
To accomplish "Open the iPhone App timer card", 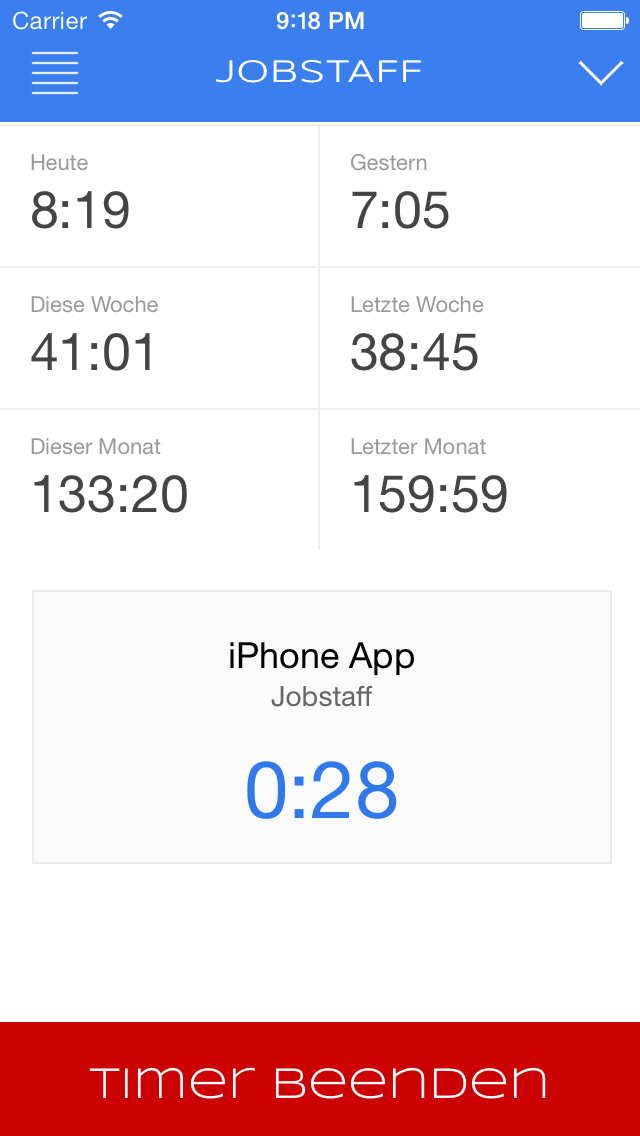I will [321, 726].
